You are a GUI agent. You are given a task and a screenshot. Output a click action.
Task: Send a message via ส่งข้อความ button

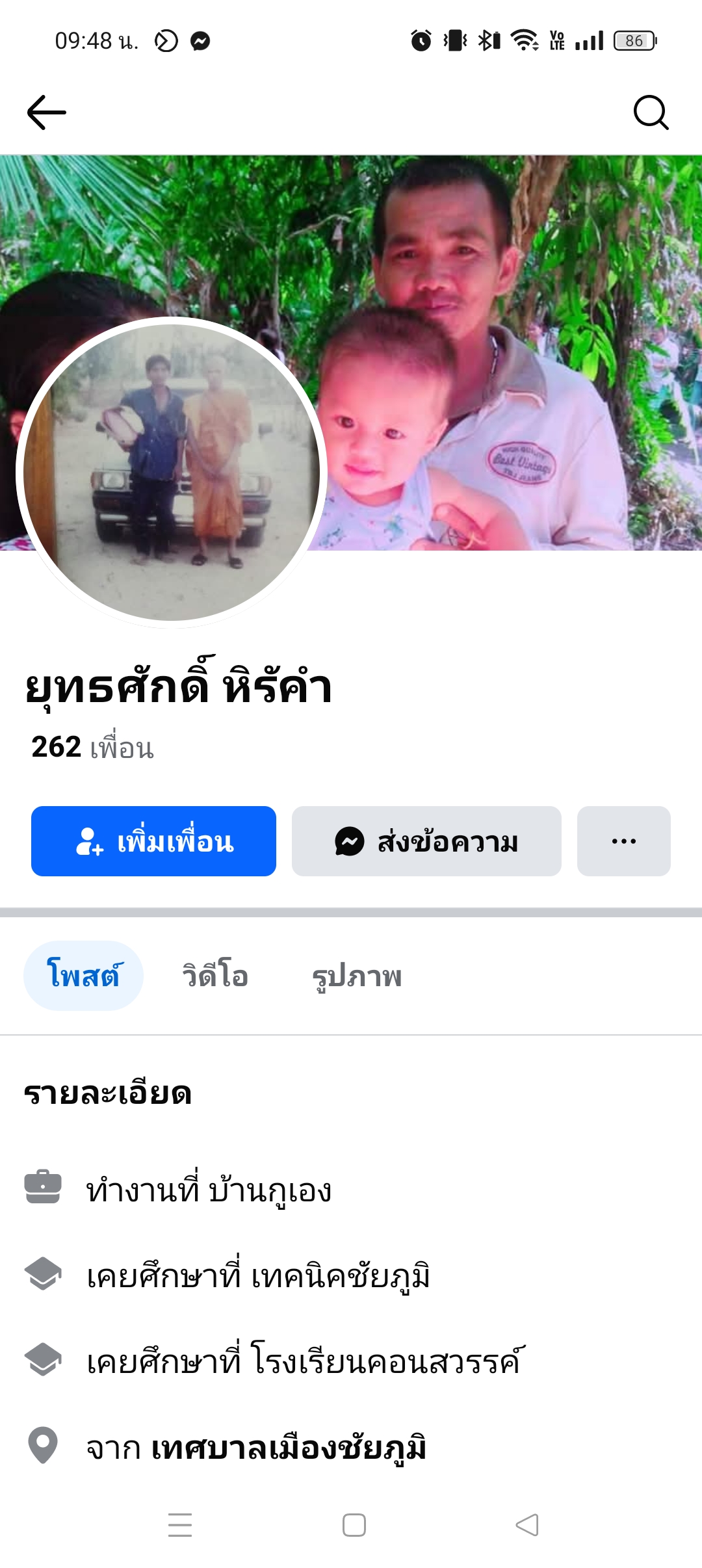[426, 841]
